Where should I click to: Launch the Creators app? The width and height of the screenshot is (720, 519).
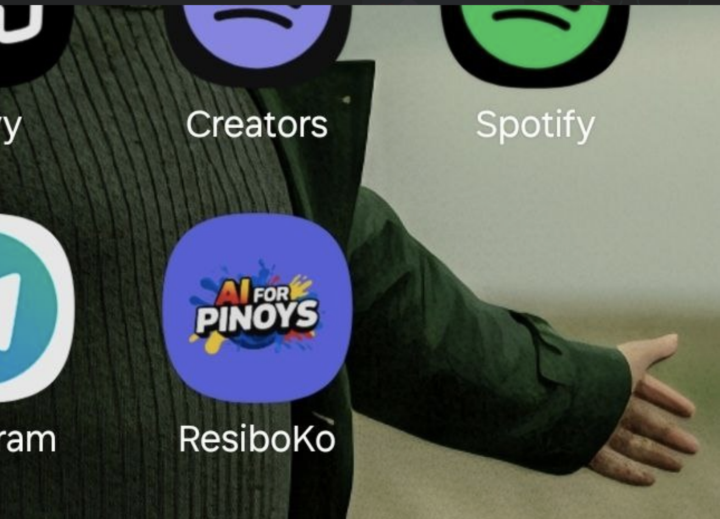pos(257,40)
